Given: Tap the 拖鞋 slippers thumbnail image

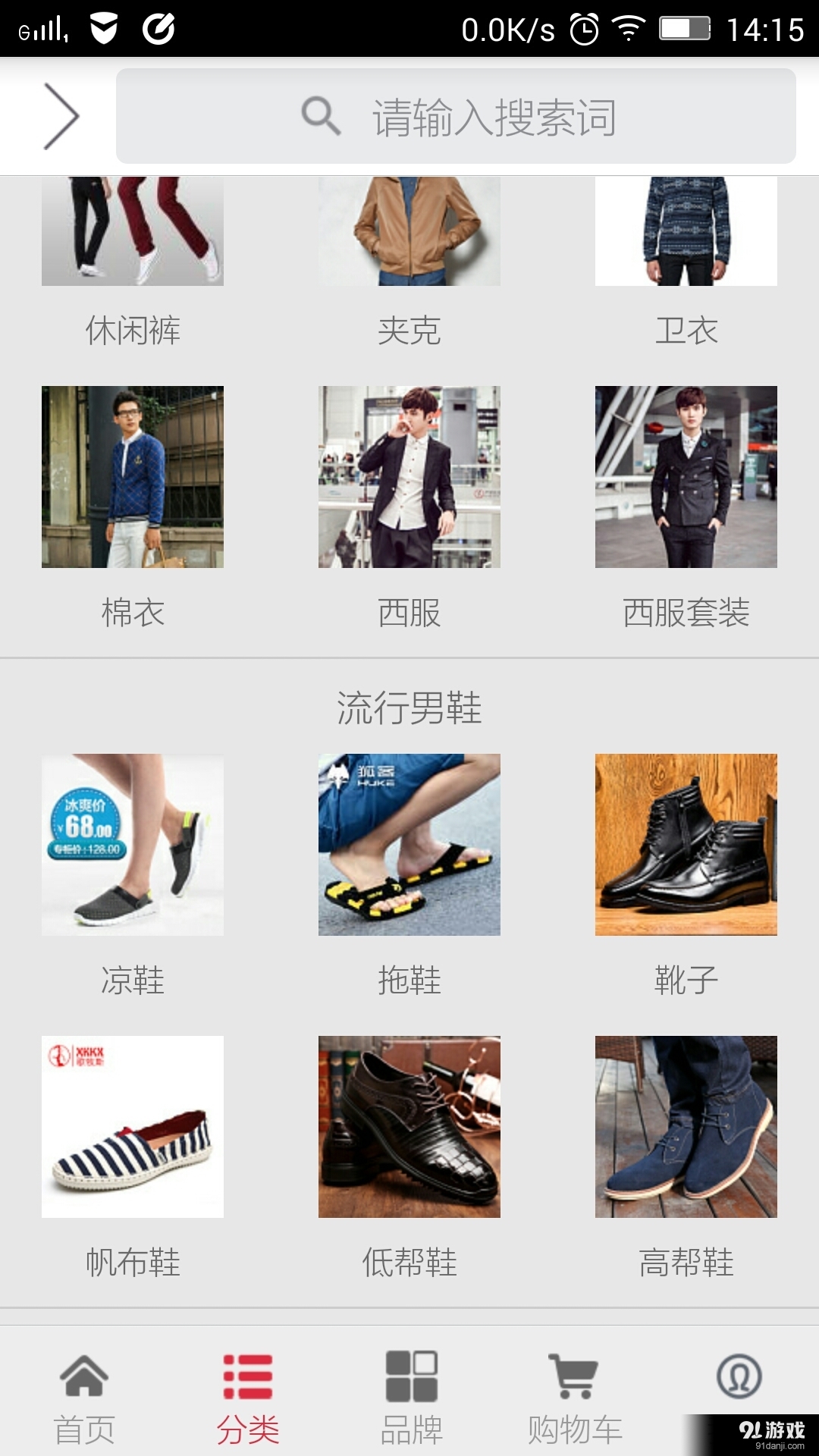Looking at the screenshot, I should tap(409, 844).
